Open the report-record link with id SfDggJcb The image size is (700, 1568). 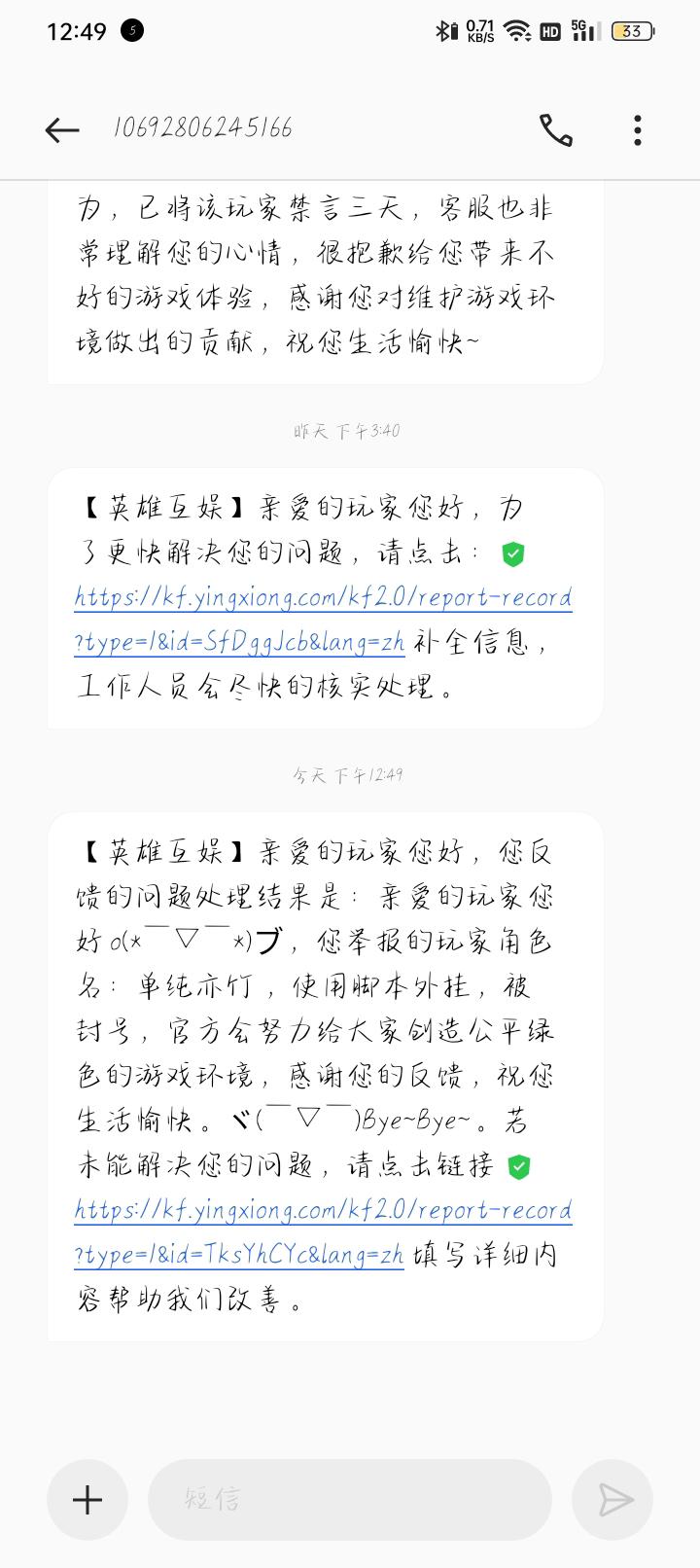tap(323, 620)
